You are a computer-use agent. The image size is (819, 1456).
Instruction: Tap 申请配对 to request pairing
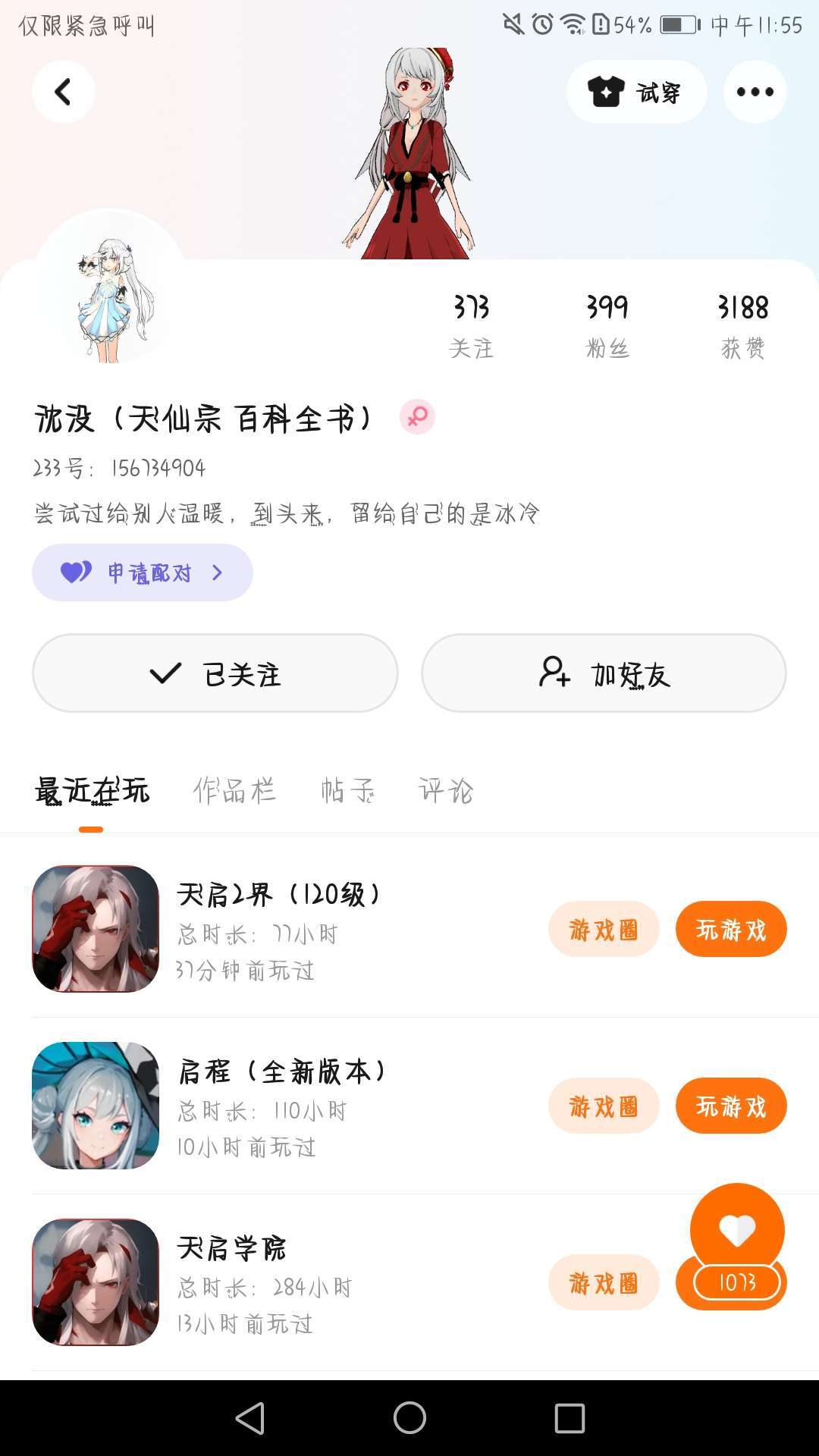pos(143,573)
